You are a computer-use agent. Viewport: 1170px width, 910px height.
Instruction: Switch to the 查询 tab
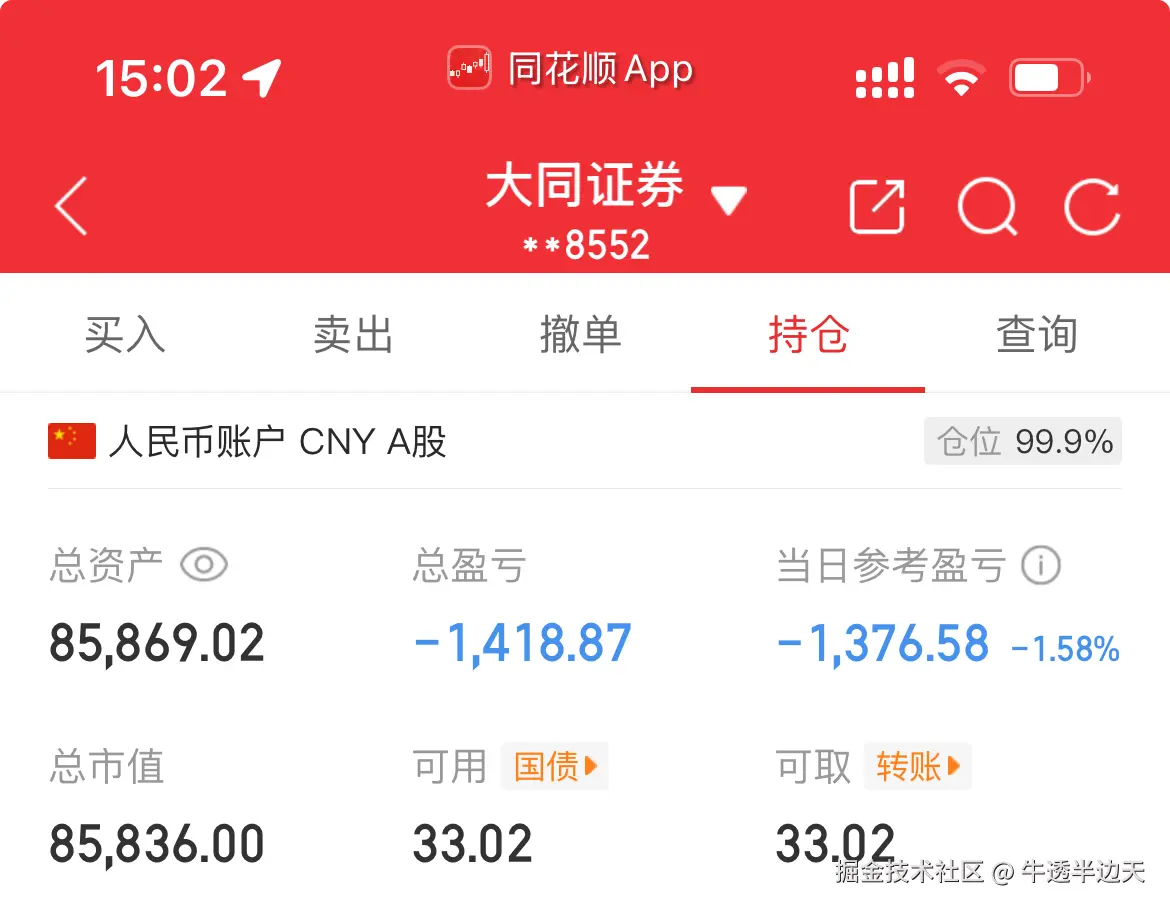[1036, 335]
